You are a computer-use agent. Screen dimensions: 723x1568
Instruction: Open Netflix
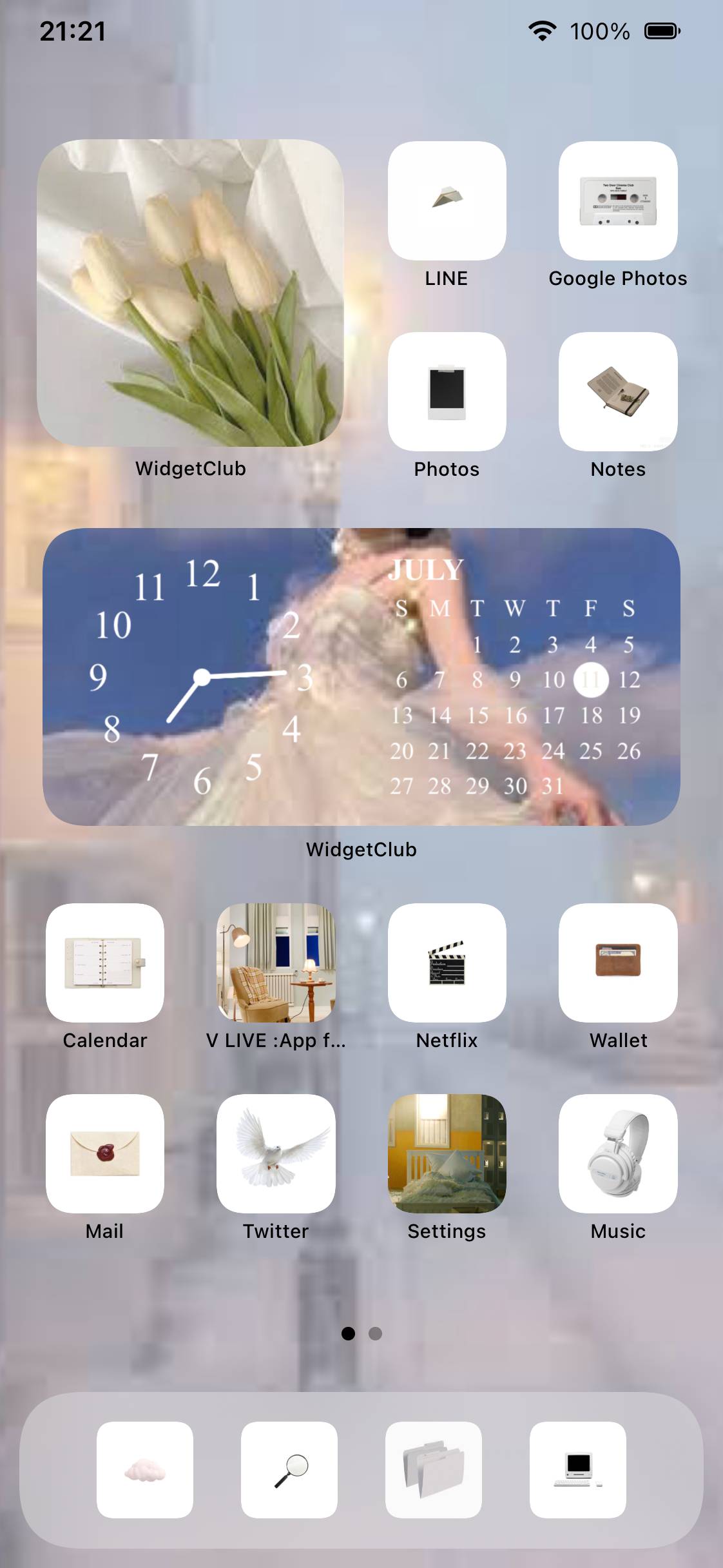click(447, 963)
